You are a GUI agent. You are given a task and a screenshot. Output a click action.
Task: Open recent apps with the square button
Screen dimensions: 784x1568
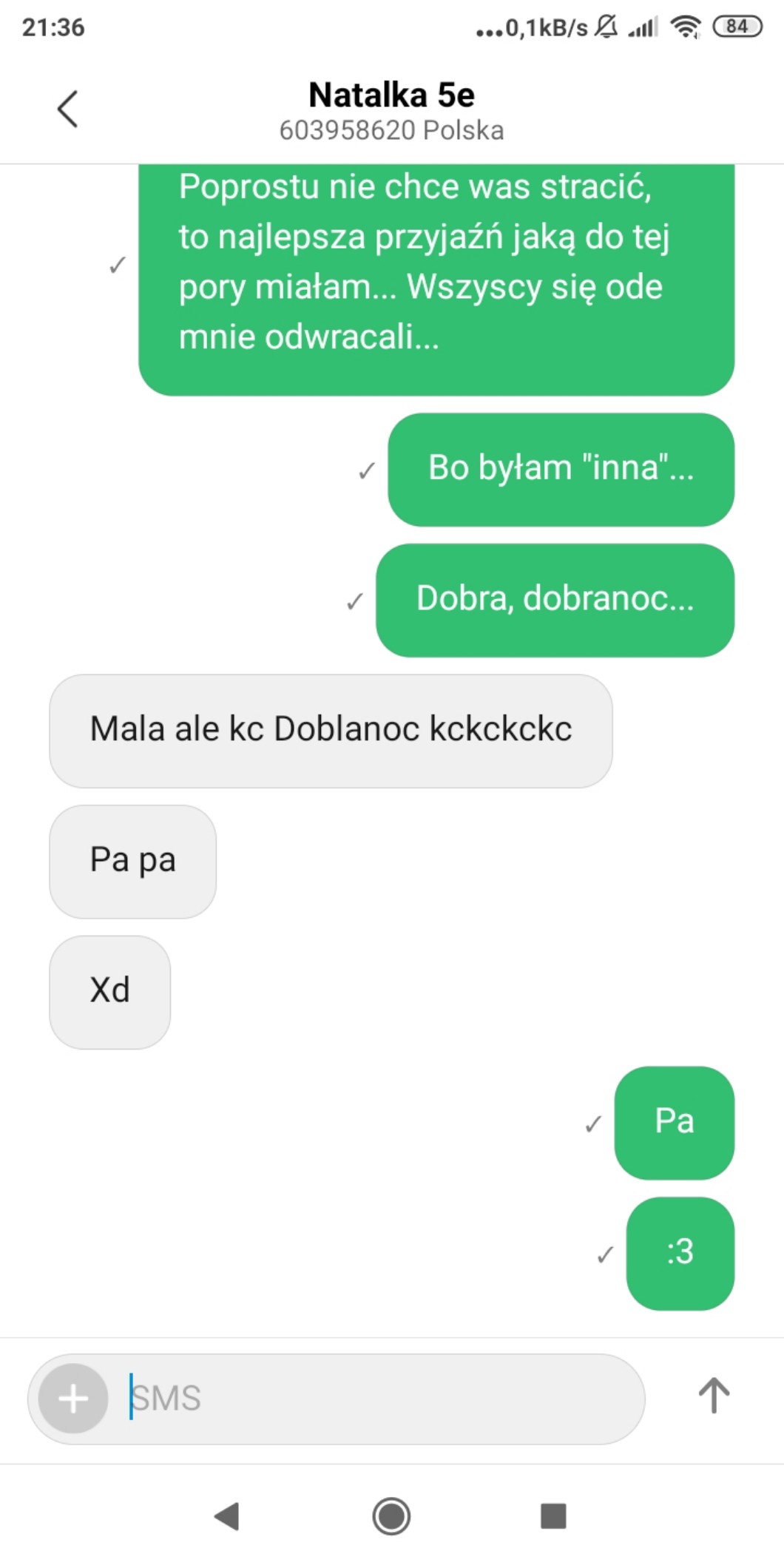coord(553,1516)
